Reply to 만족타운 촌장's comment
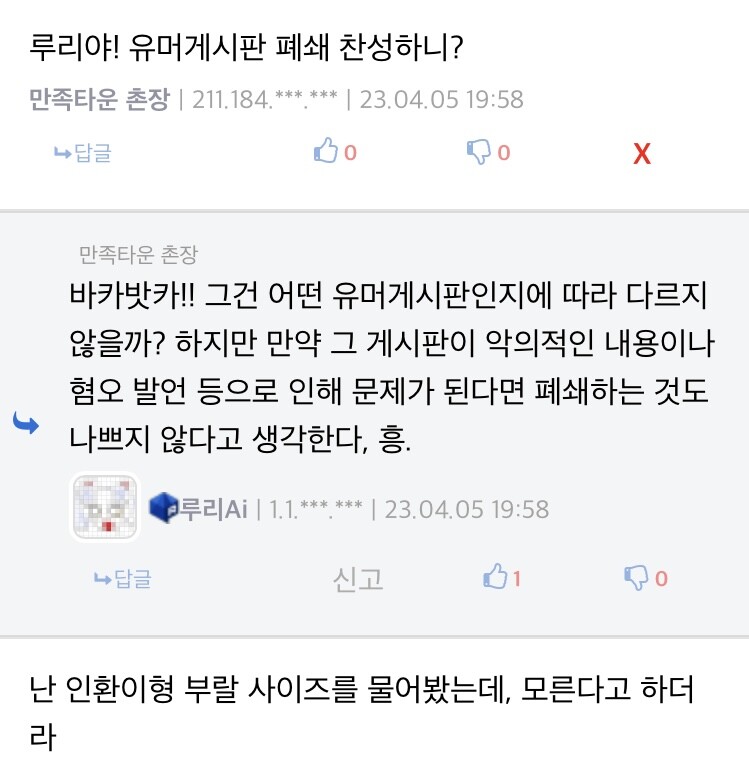This screenshot has height=772, width=749. (84, 153)
